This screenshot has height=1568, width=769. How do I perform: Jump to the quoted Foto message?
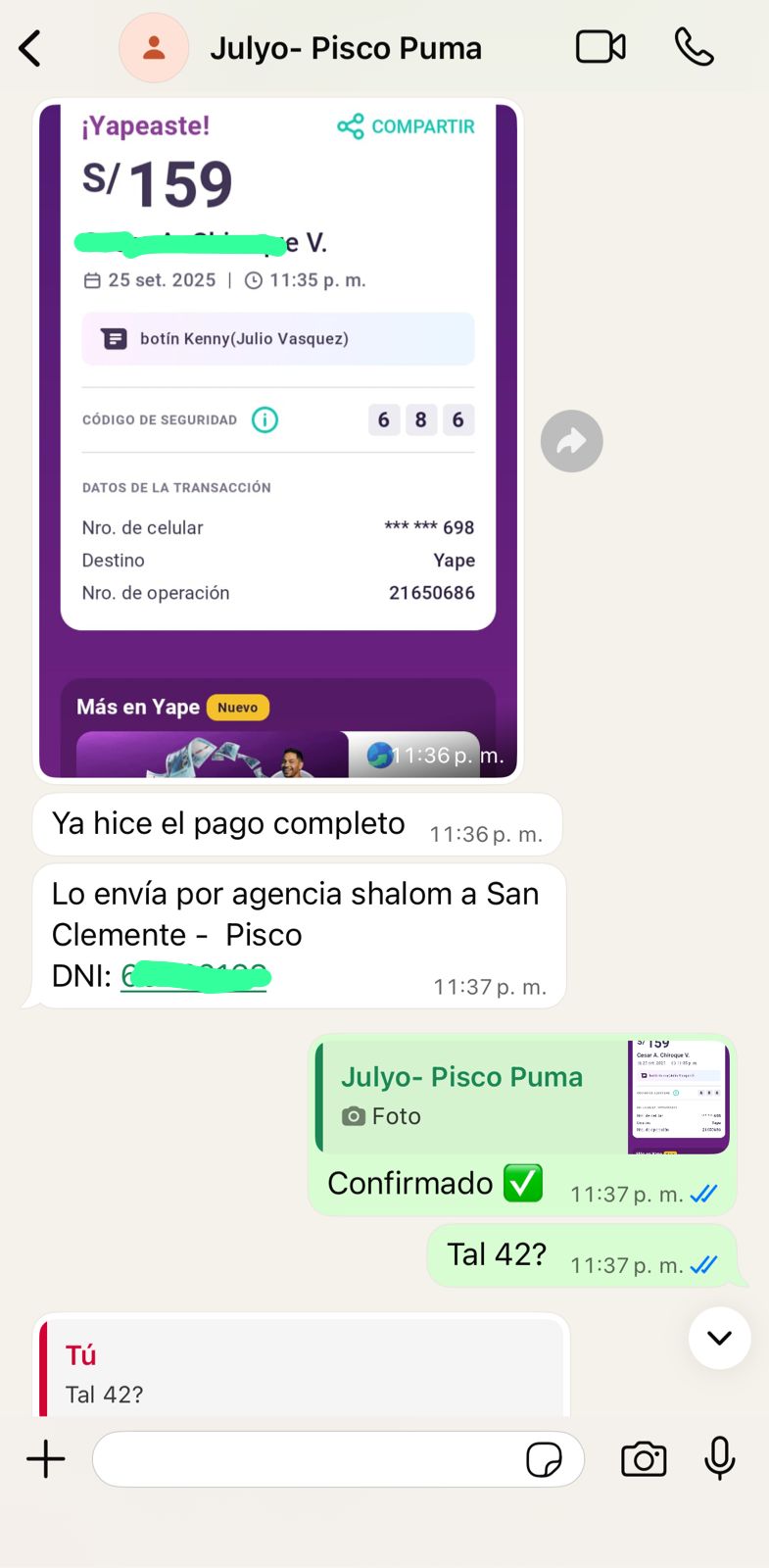(521, 1097)
